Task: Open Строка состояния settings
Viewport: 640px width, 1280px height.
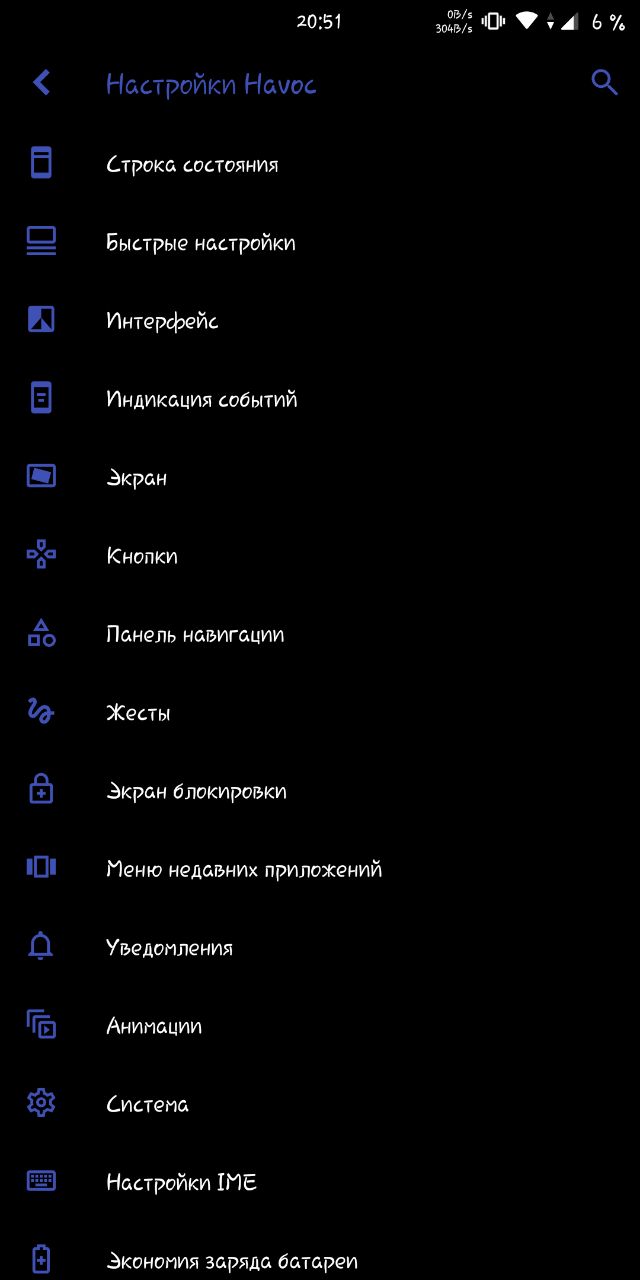Action: (192, 165)
